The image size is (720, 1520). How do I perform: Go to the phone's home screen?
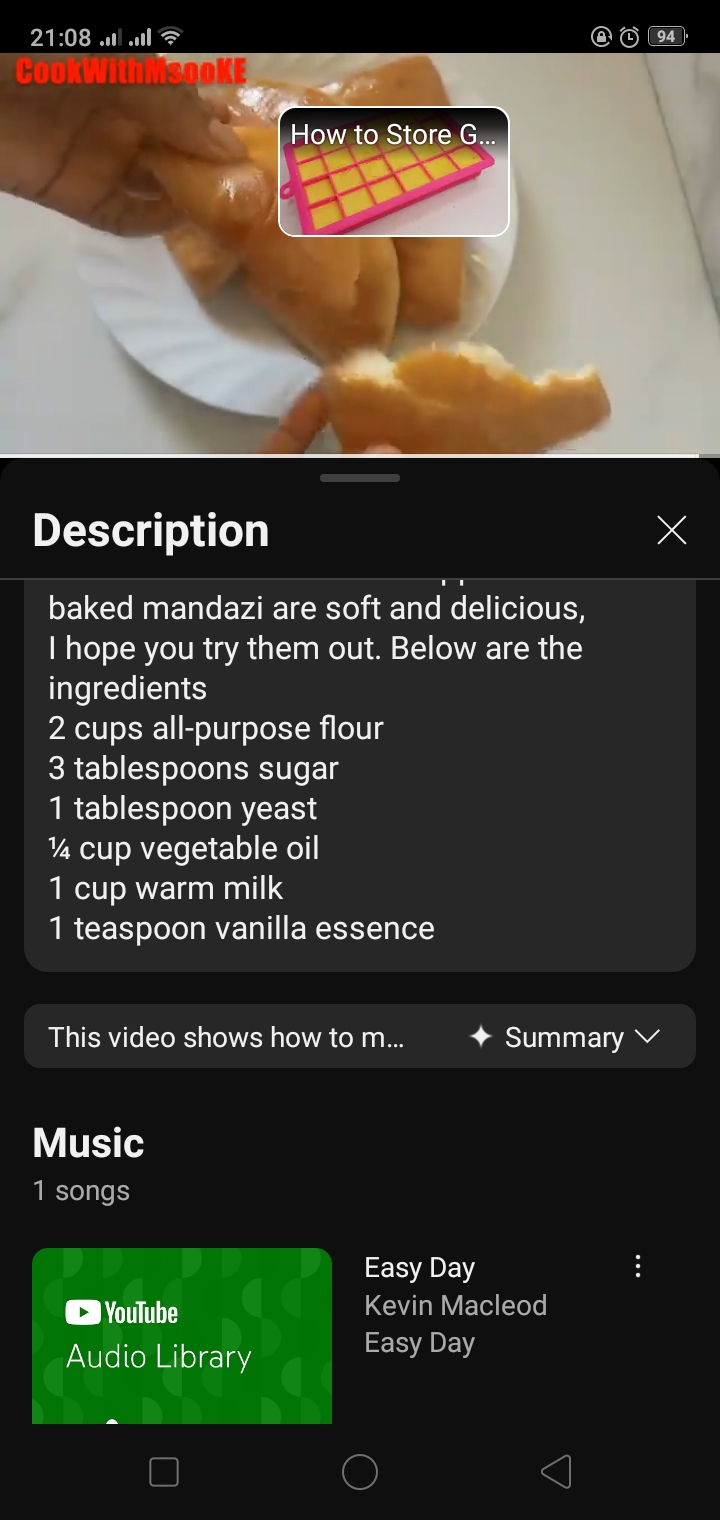pos(360,1471)
